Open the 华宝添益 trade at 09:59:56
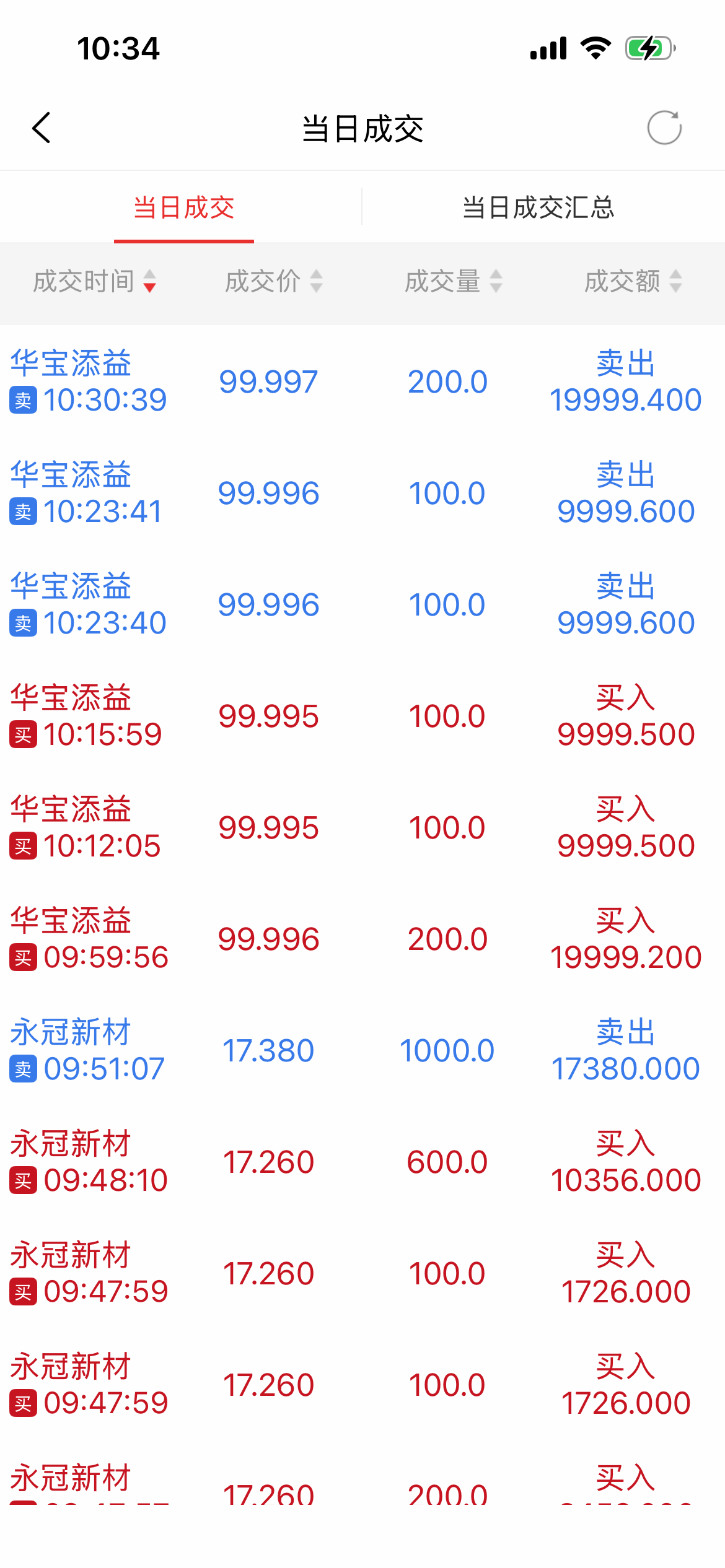725x1568 pixels. [362, 939]
